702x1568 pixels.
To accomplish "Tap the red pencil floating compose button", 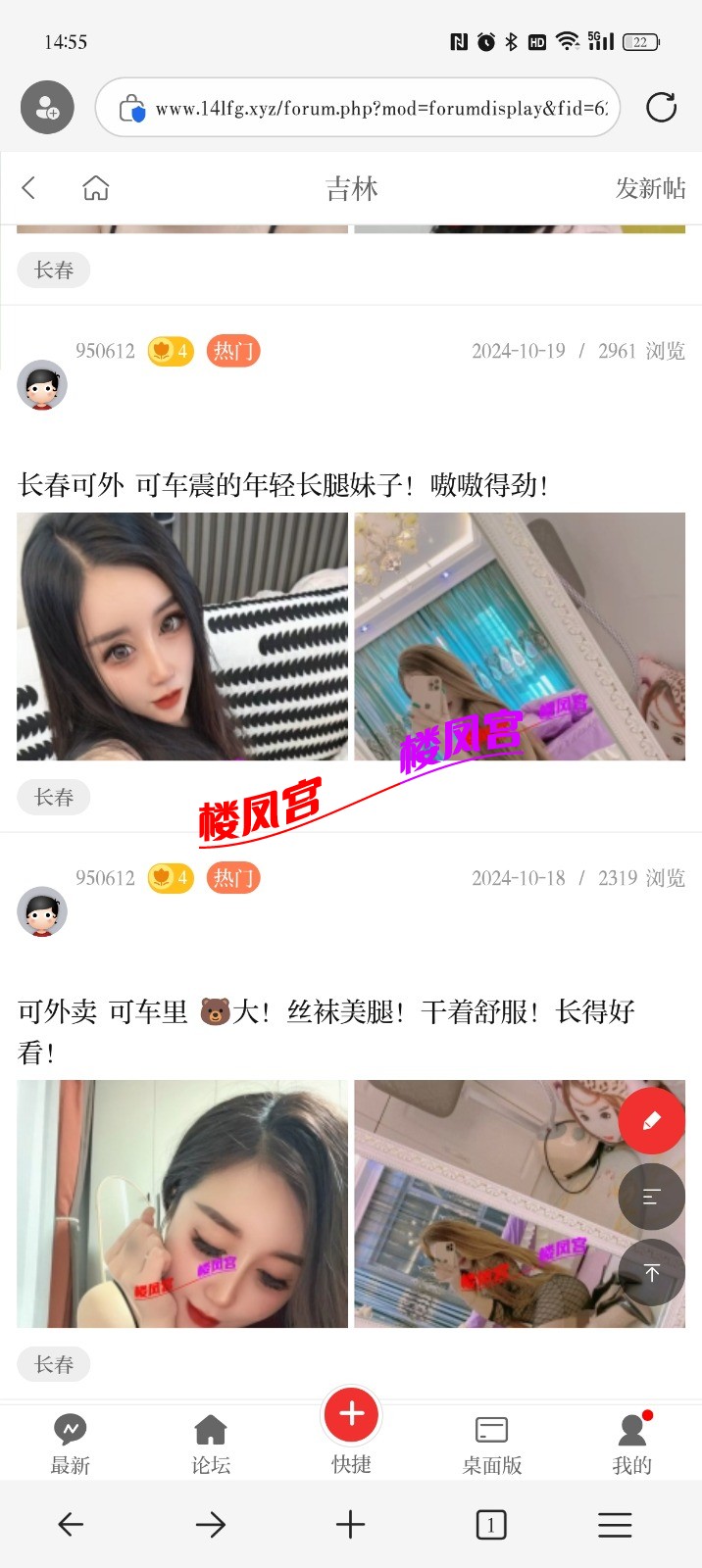I will (651, 1121).
